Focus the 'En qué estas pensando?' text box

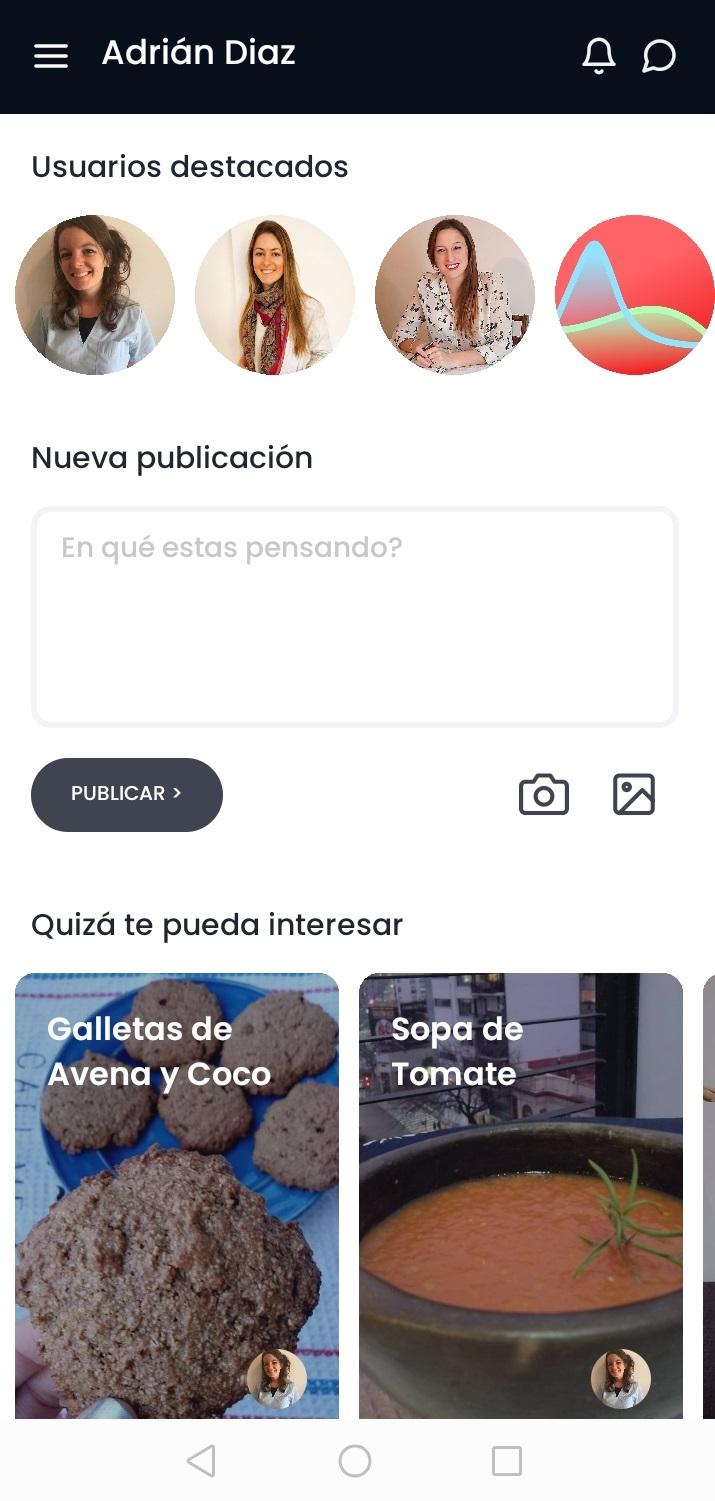355,616
